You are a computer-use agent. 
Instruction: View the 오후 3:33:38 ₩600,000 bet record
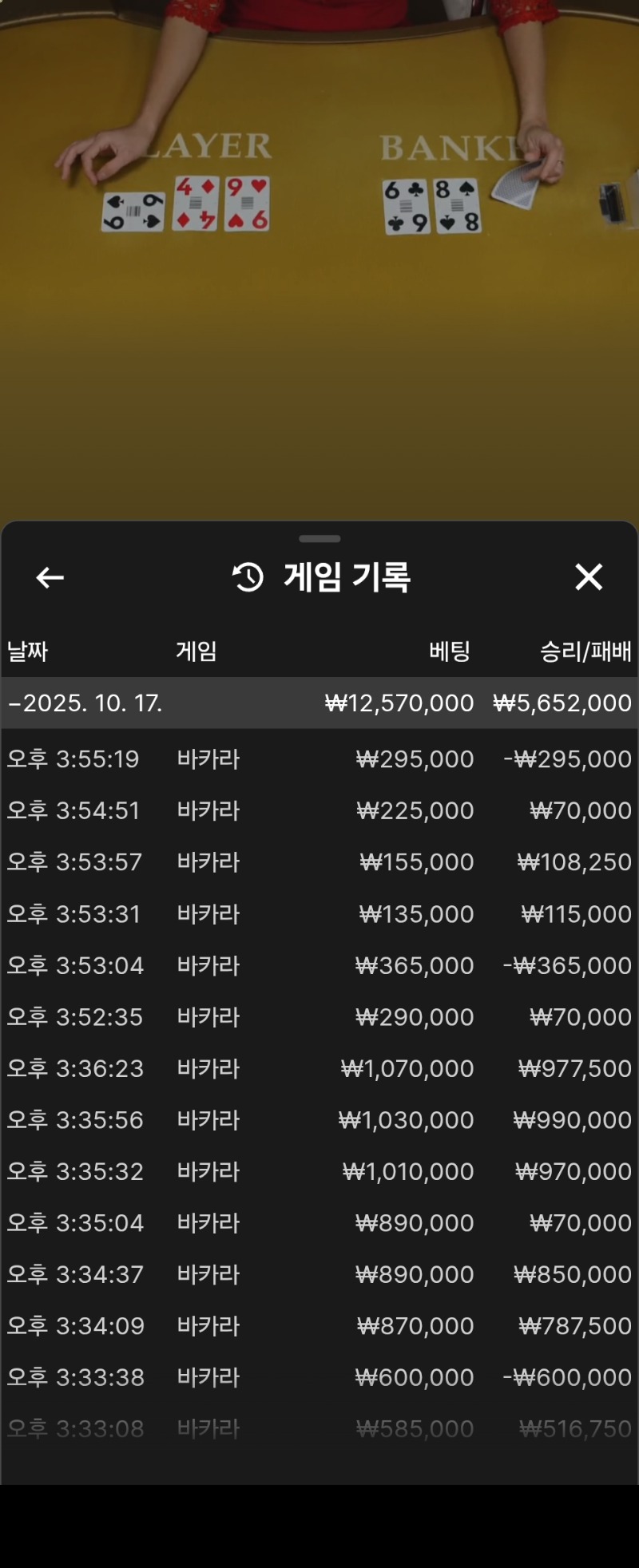(319, 1377)
